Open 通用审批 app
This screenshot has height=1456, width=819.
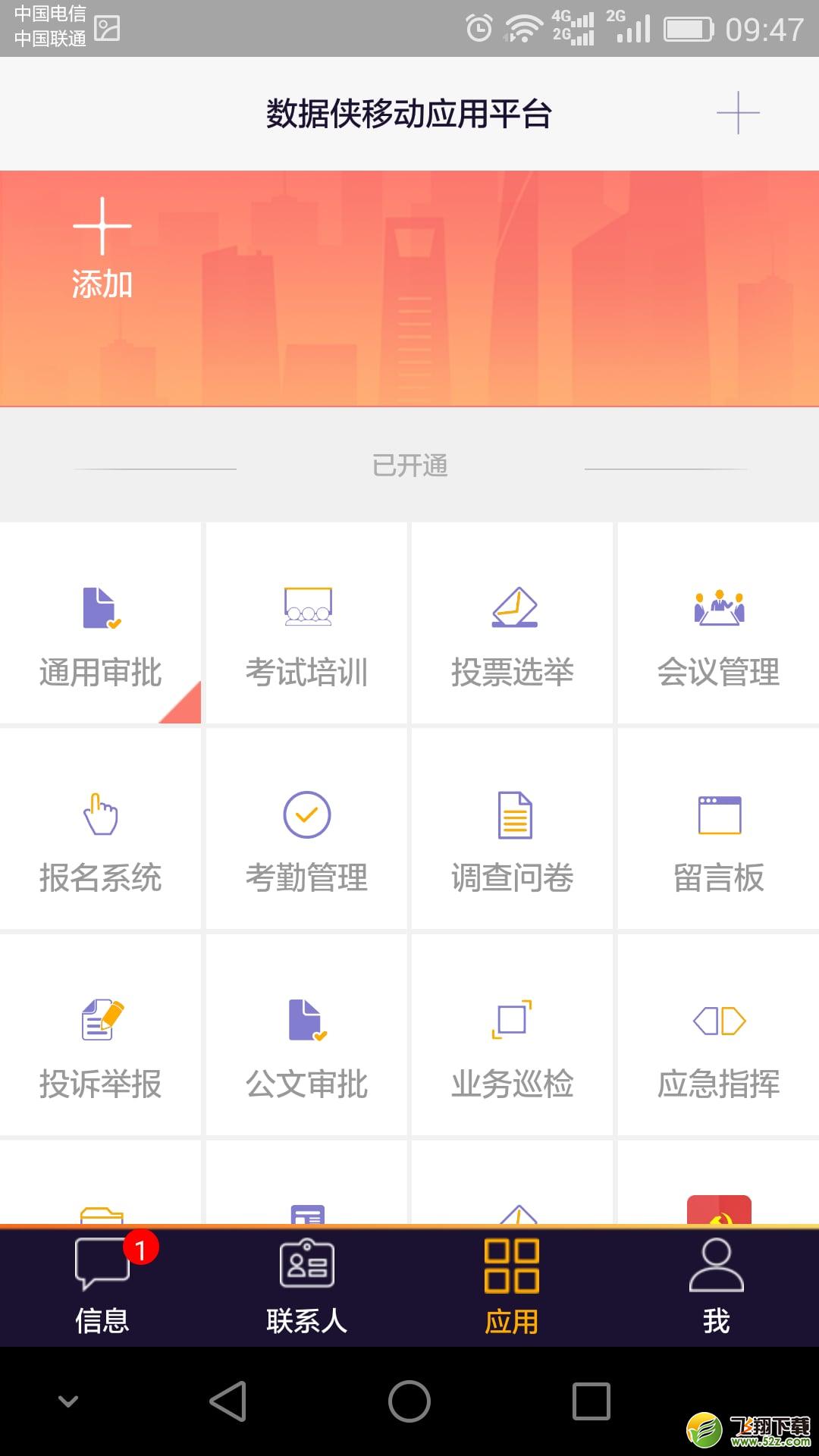pyautogui.click(x=100, y=623)
